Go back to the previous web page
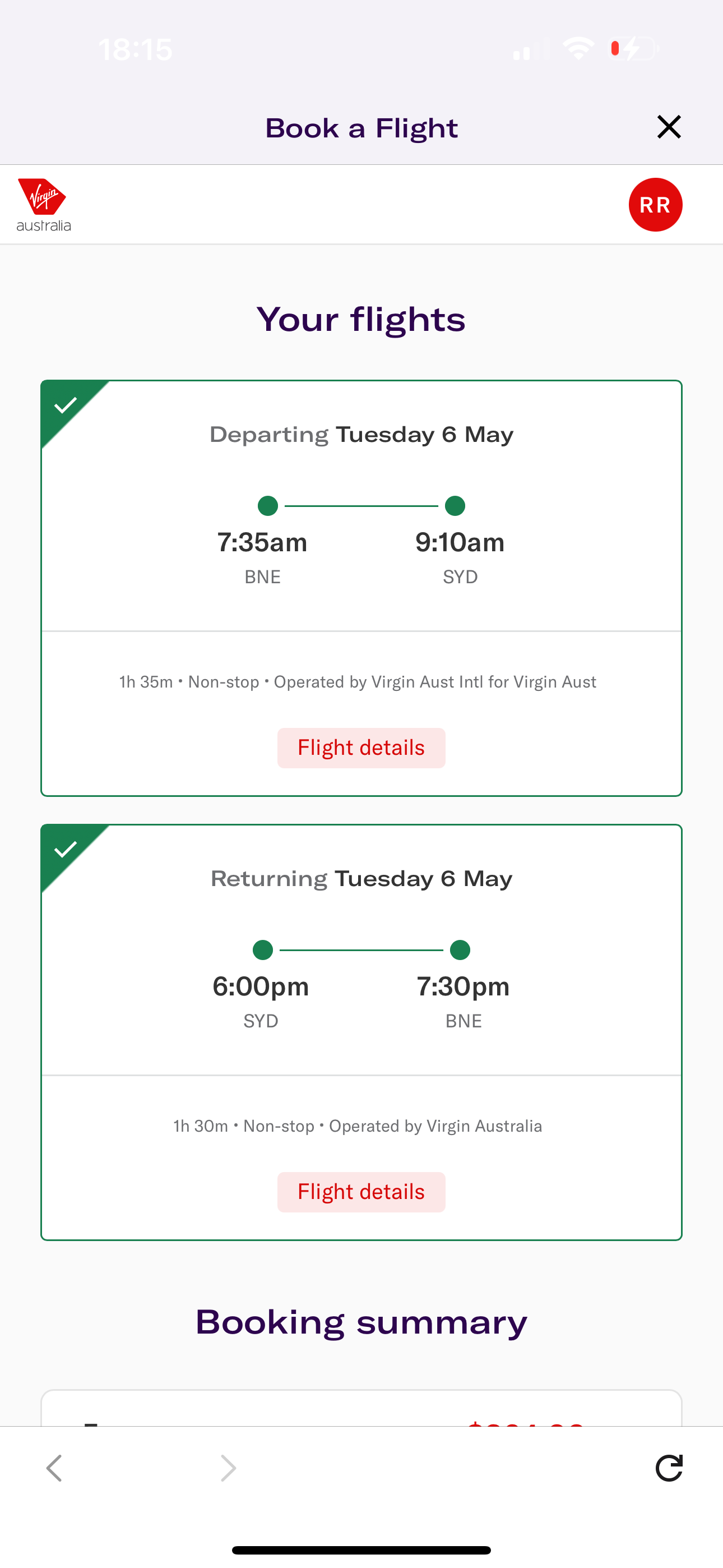The image size is (723, 1568). [55, 1468]
